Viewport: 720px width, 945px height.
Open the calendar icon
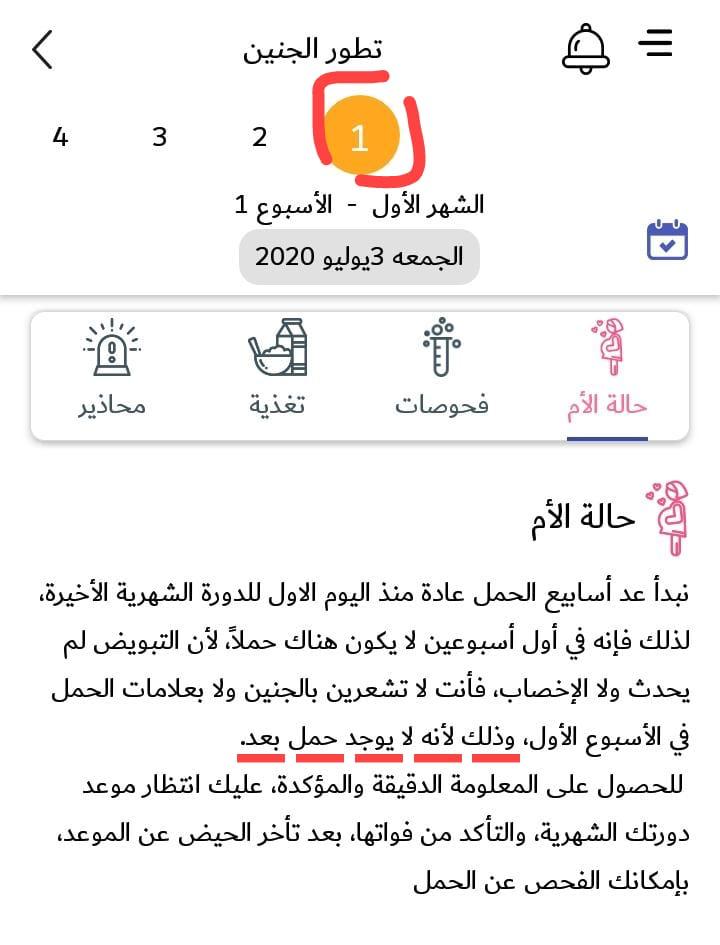point(667,241)
